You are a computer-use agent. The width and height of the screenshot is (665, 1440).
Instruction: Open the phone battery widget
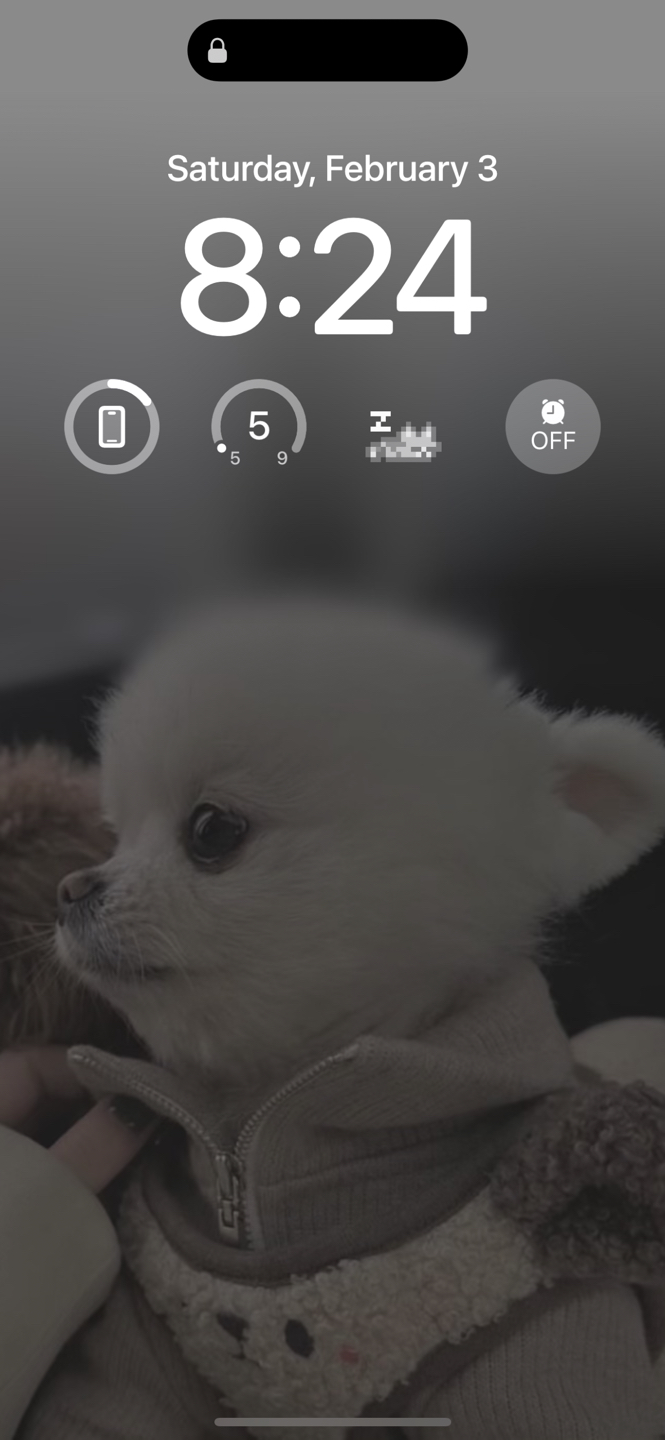point(112,426)
